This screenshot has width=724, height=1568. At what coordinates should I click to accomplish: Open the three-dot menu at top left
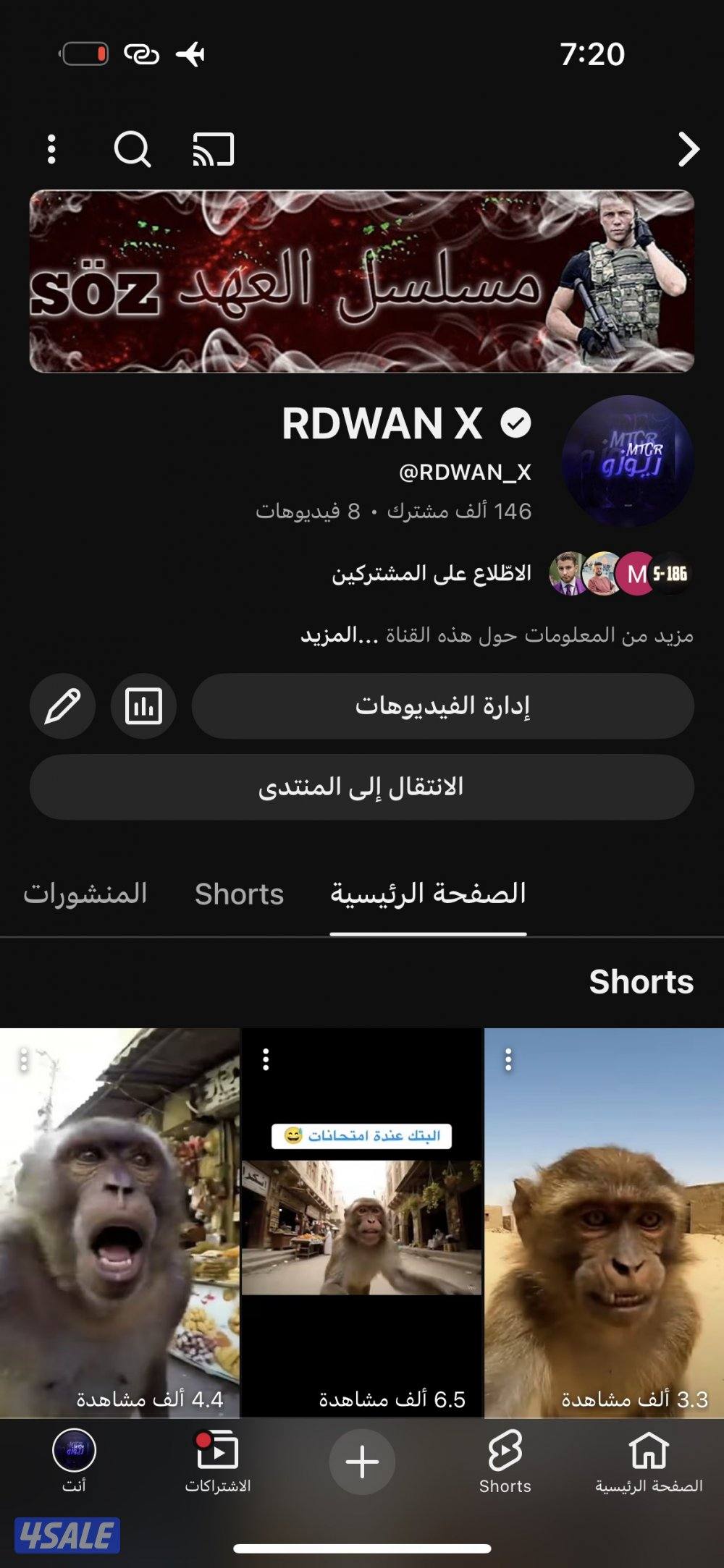click(x=51, y=149)
